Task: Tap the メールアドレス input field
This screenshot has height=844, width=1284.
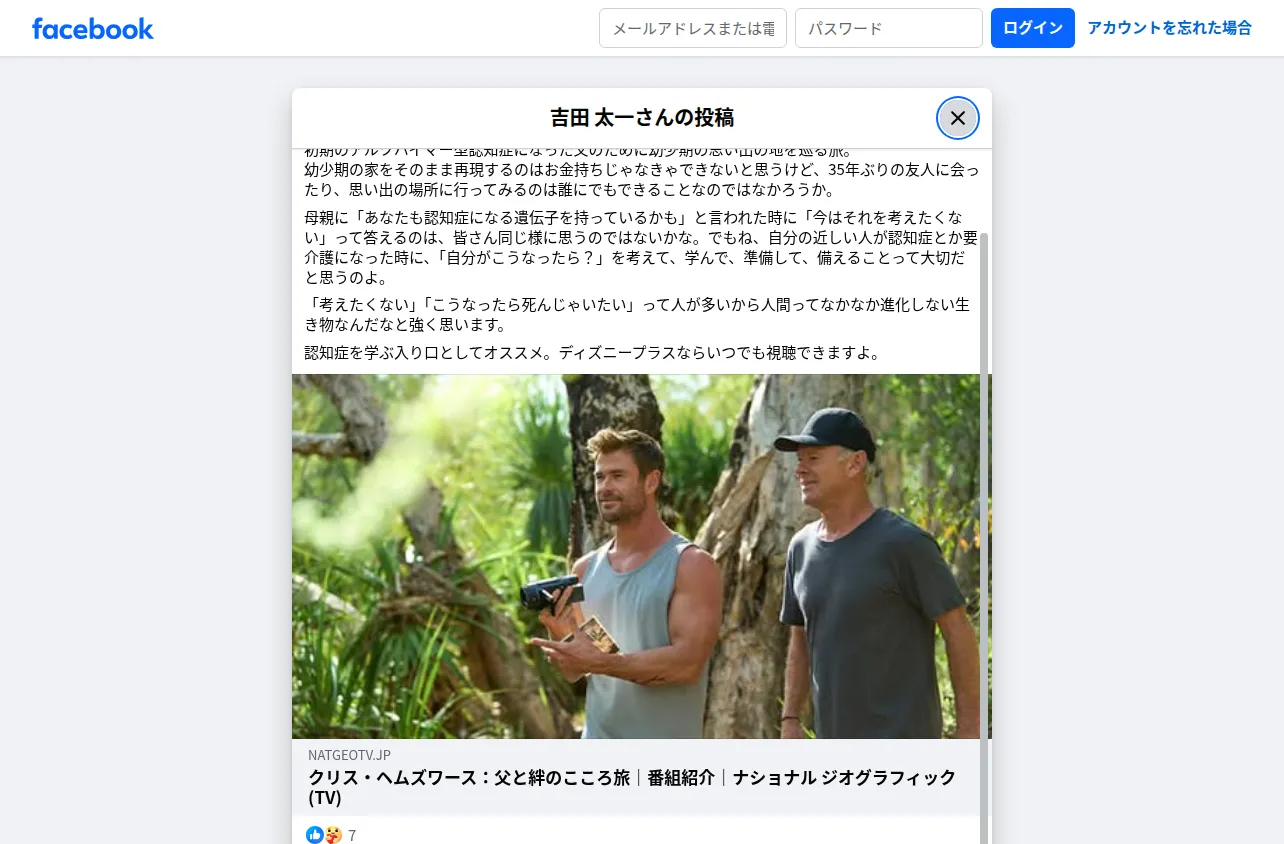Action: click(x=693, y=28)
